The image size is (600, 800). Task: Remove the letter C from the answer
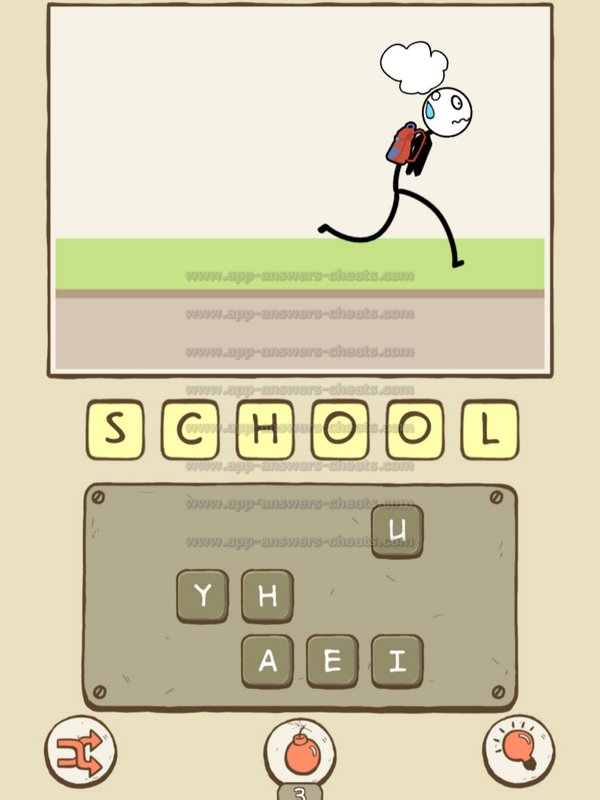tap(190, 429)
